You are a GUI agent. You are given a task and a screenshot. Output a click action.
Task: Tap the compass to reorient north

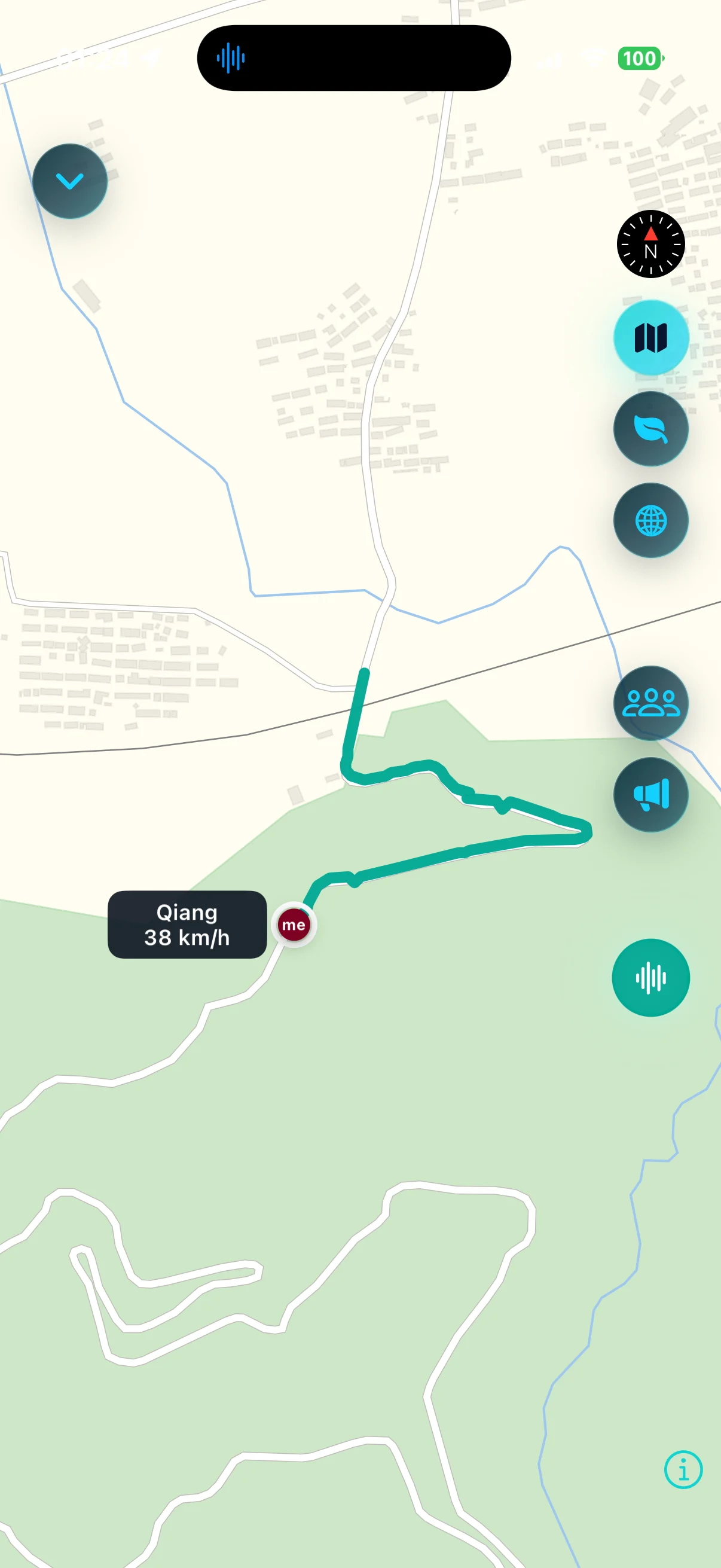pos(650,244)
